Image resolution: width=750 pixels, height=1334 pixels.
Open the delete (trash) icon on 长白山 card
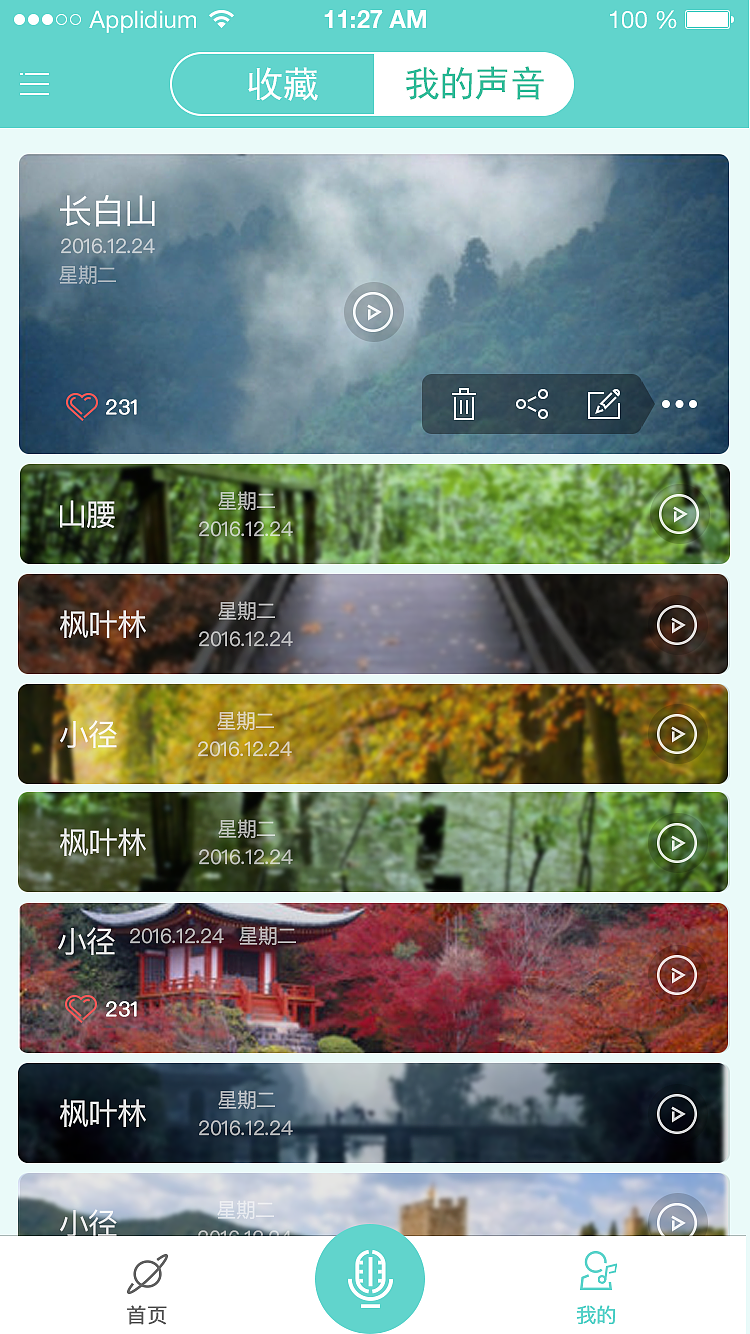461,404
